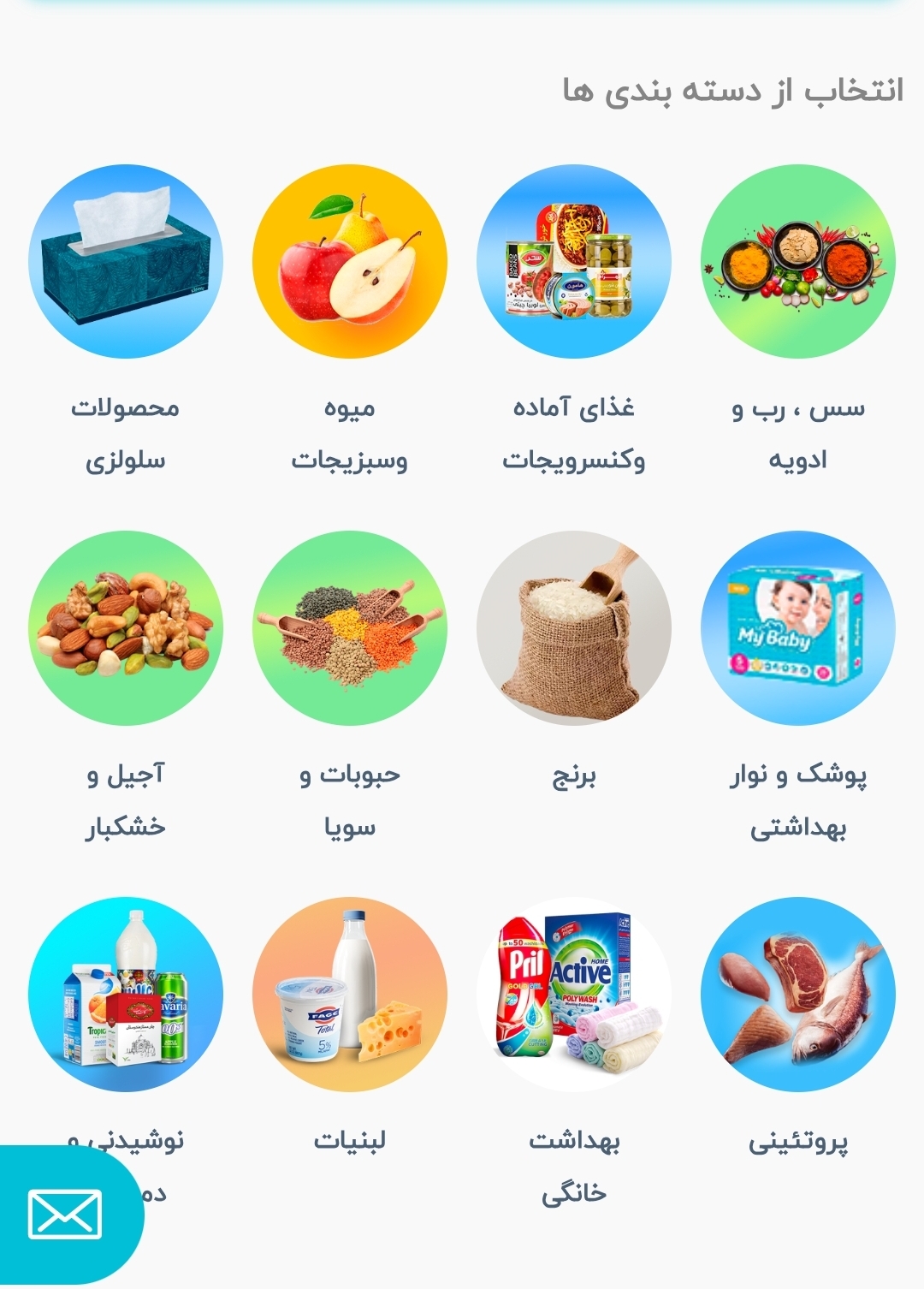
Task: Browse diapers and sanitary pads category
Action: [x=798, y=628]
